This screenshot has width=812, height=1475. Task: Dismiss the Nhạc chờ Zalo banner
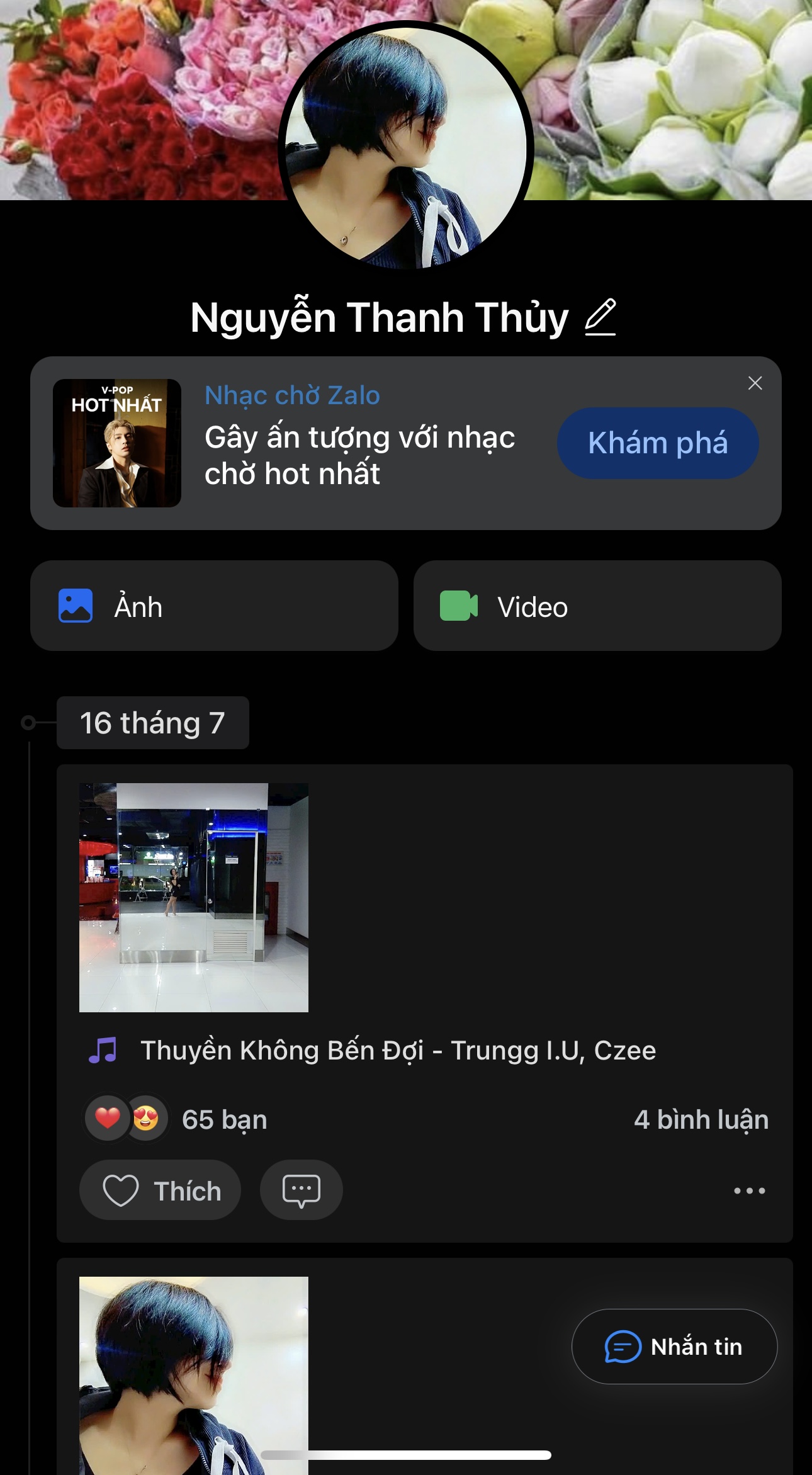tap(755, 383)
